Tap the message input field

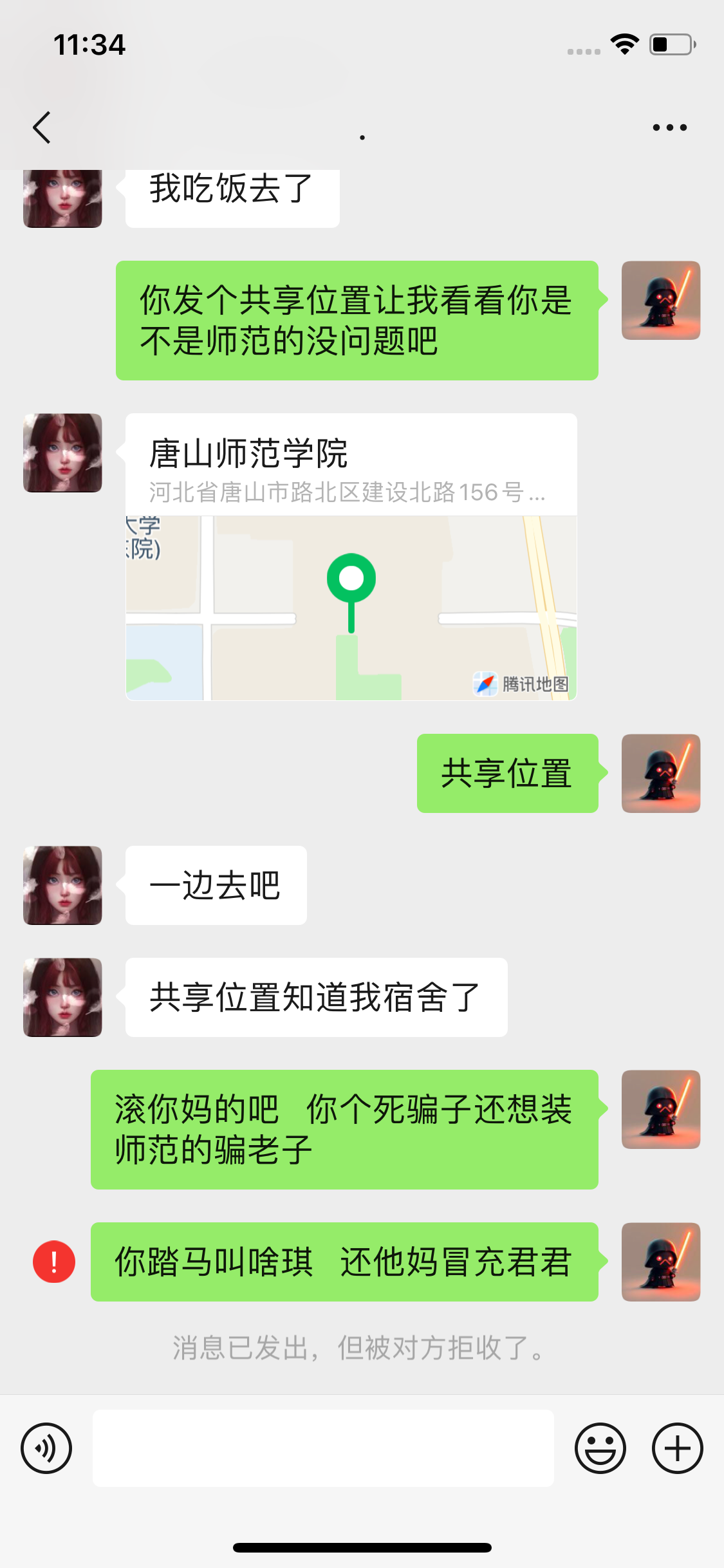(x=322, y=1448)
